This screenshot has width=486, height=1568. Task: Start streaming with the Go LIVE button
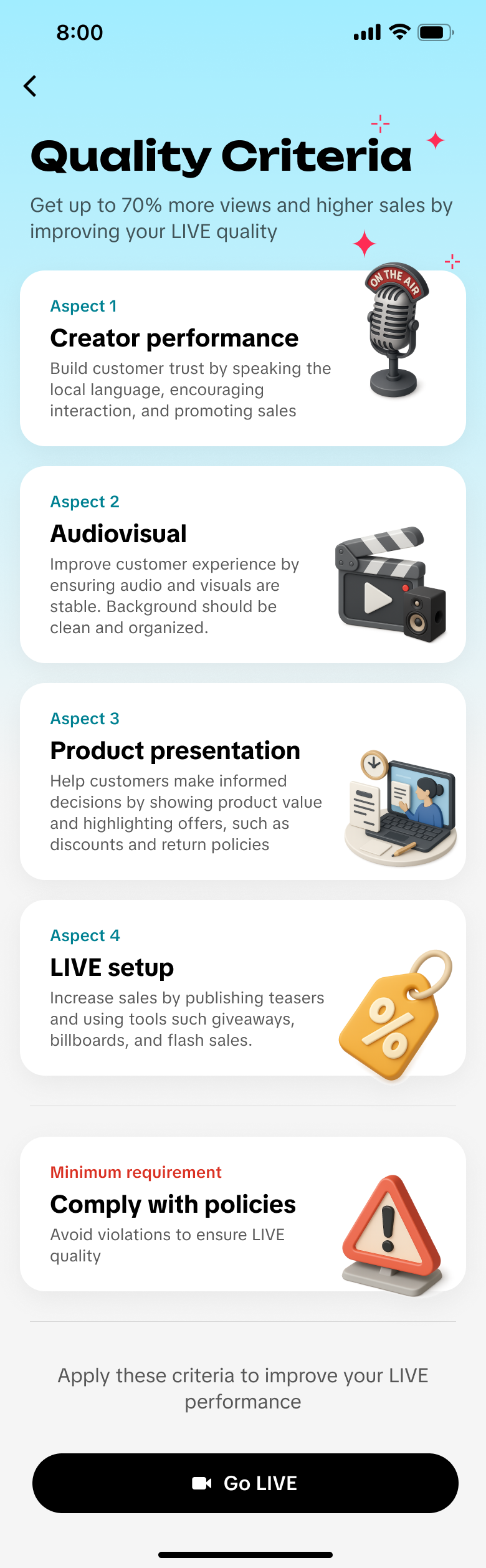[x=245, y=1483]
